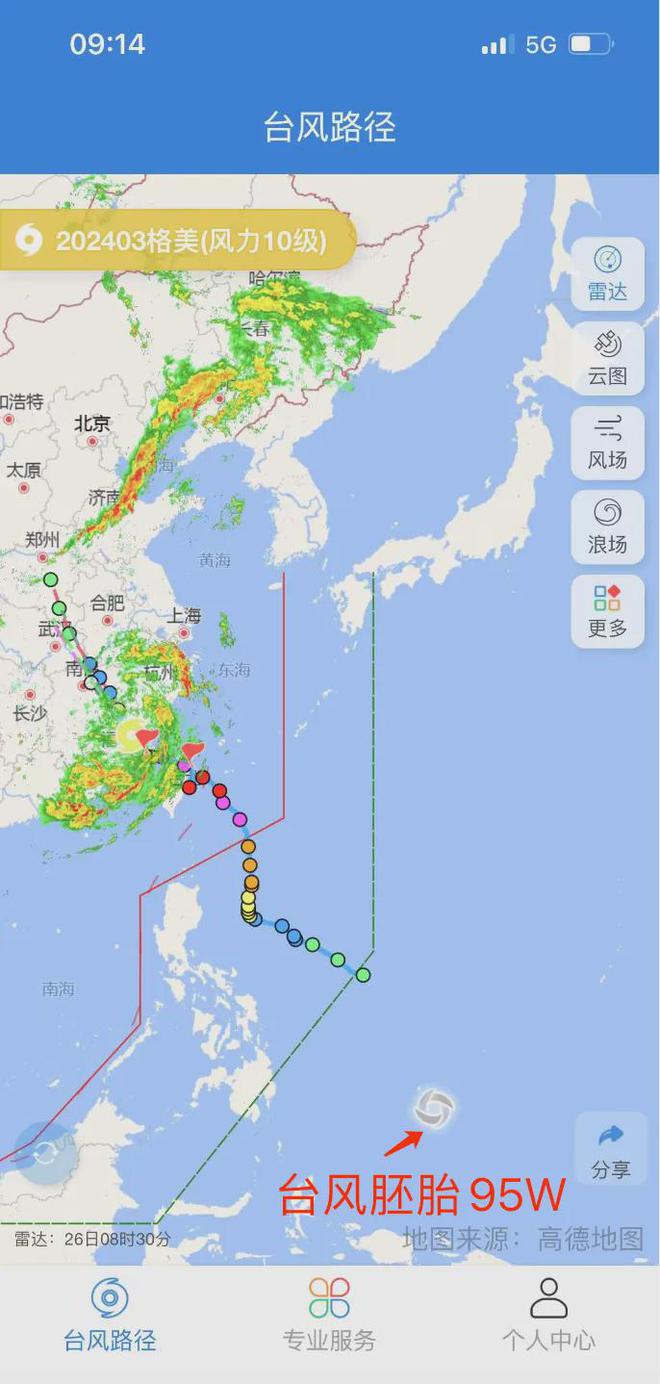Toggle the 雷达 radar layer
The width and height of the screenshot is (660, 1384).
coord(607,273)
